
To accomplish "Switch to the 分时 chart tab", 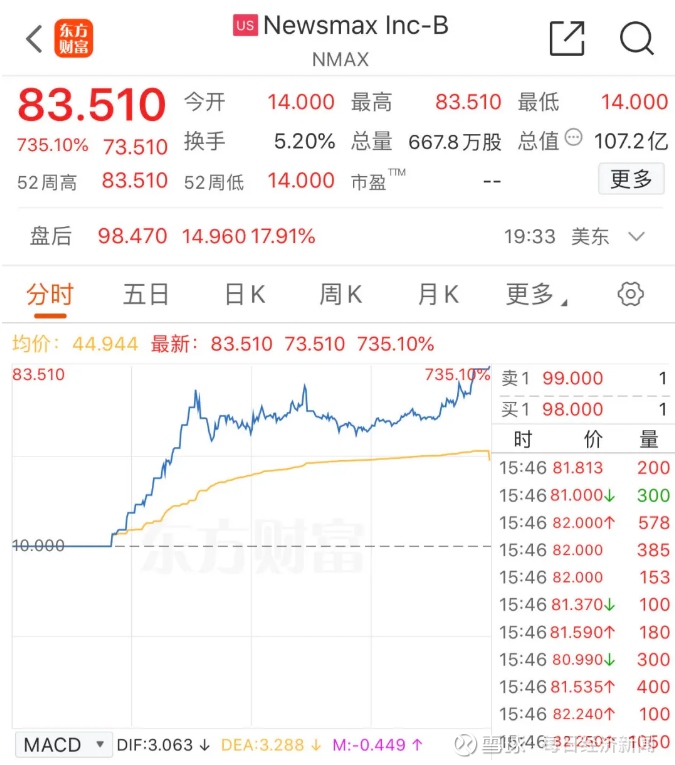I will tap(49, 295).
